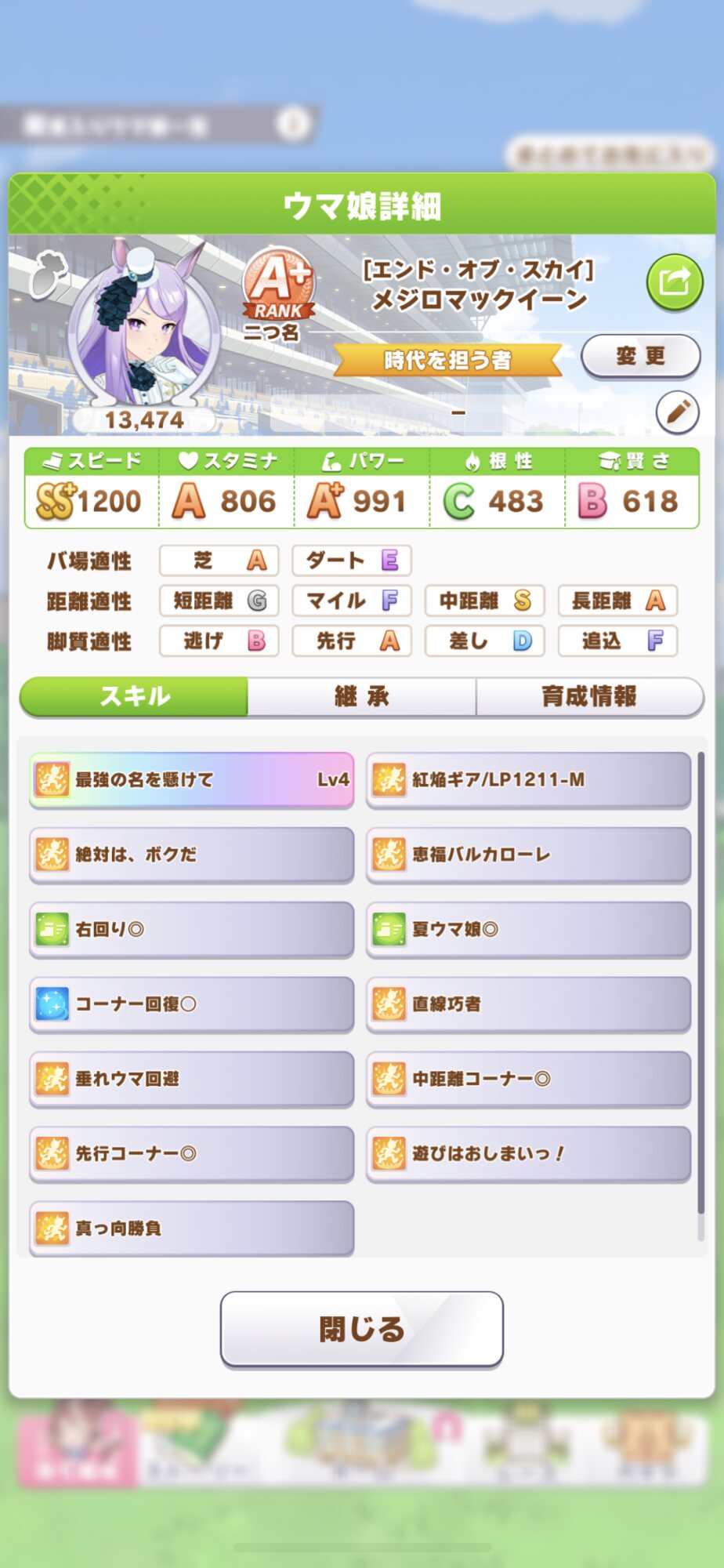Open skill 紅焔ギア/LP1211-M
The image size is (724, 1568).
pos(528,779)
